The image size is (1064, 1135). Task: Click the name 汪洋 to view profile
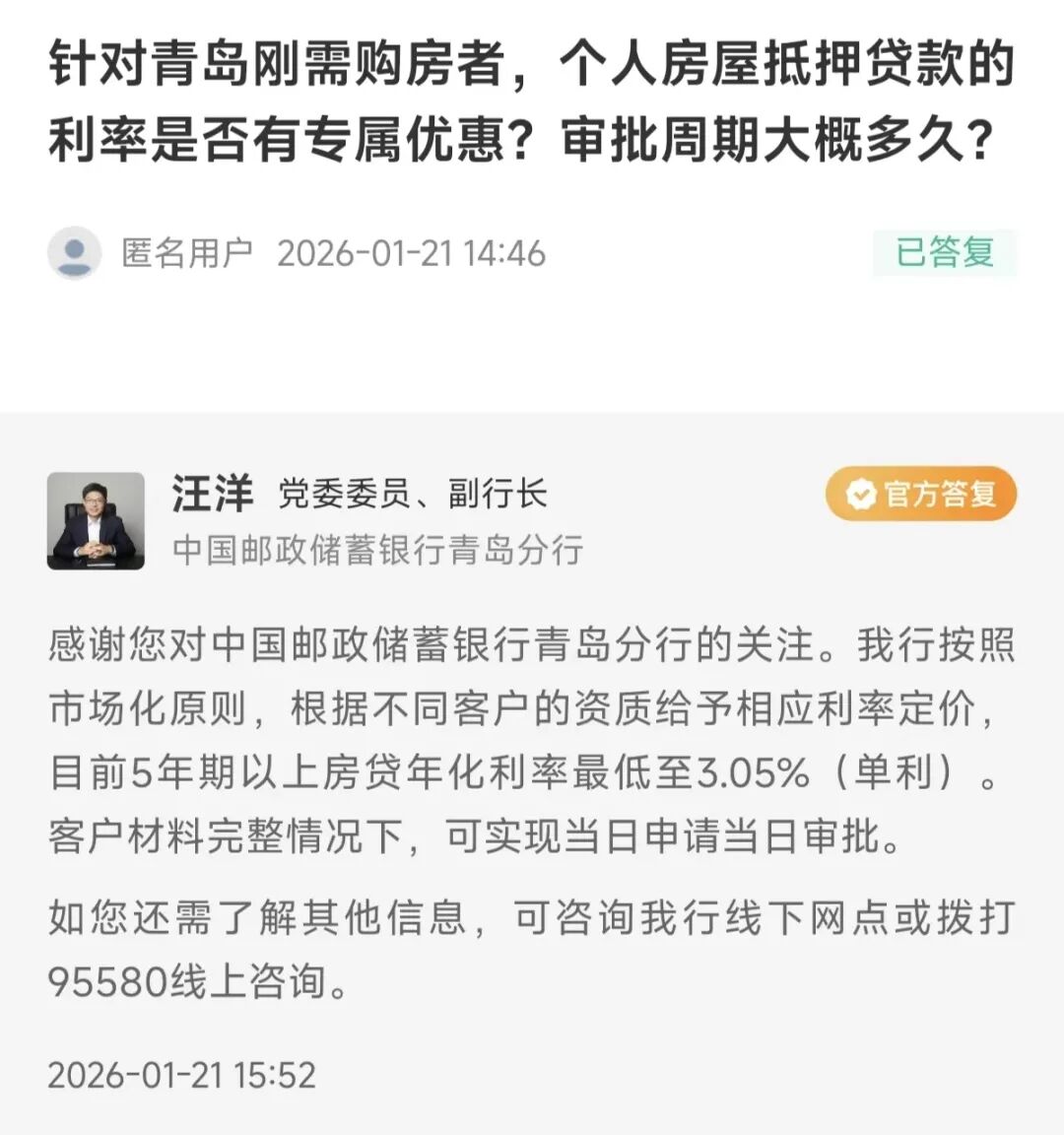210,497
